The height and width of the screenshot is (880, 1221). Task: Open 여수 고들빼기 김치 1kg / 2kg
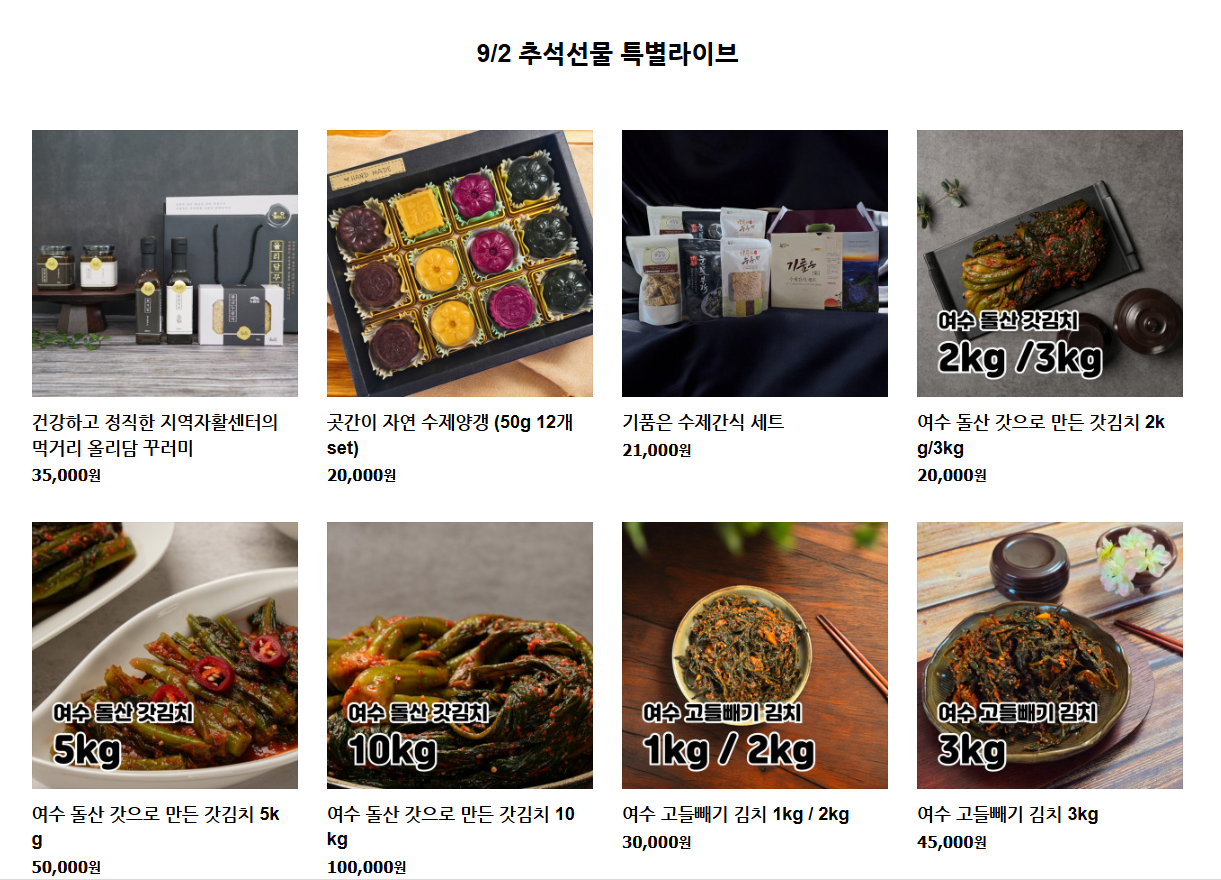click(x=755, y=655)
